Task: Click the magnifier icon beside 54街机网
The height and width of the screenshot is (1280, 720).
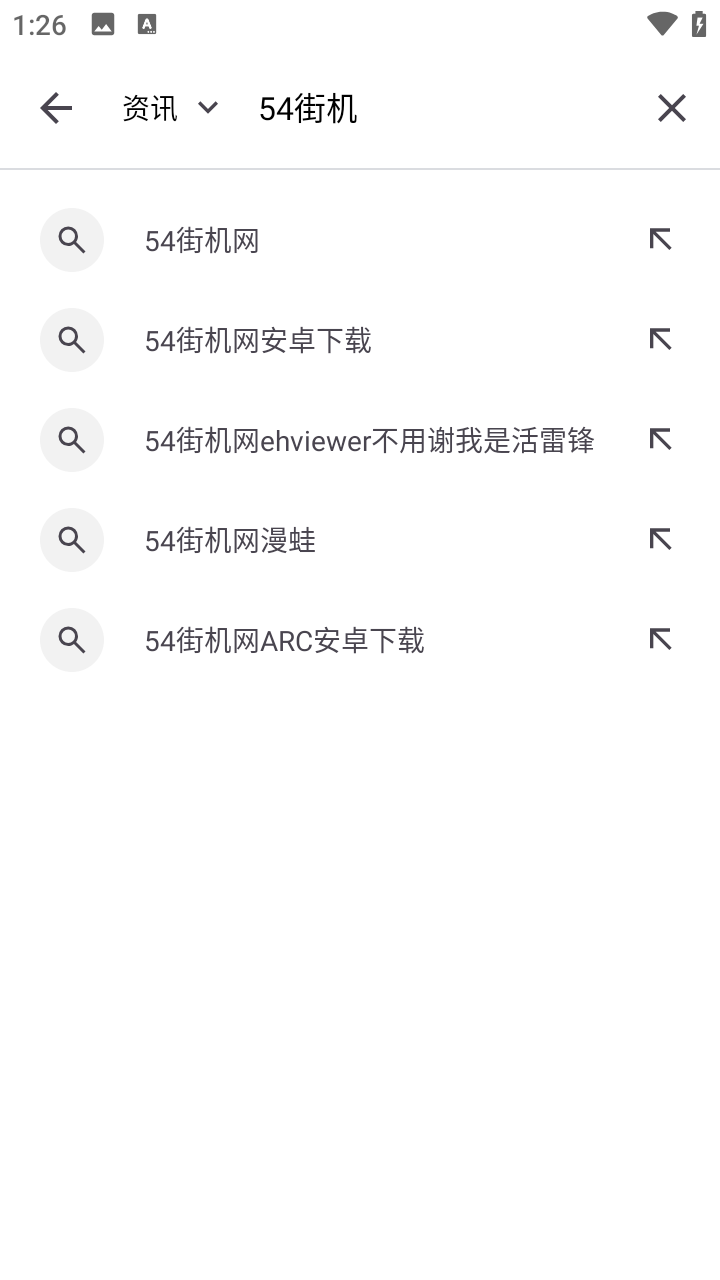Action: [x=71, y=240]
